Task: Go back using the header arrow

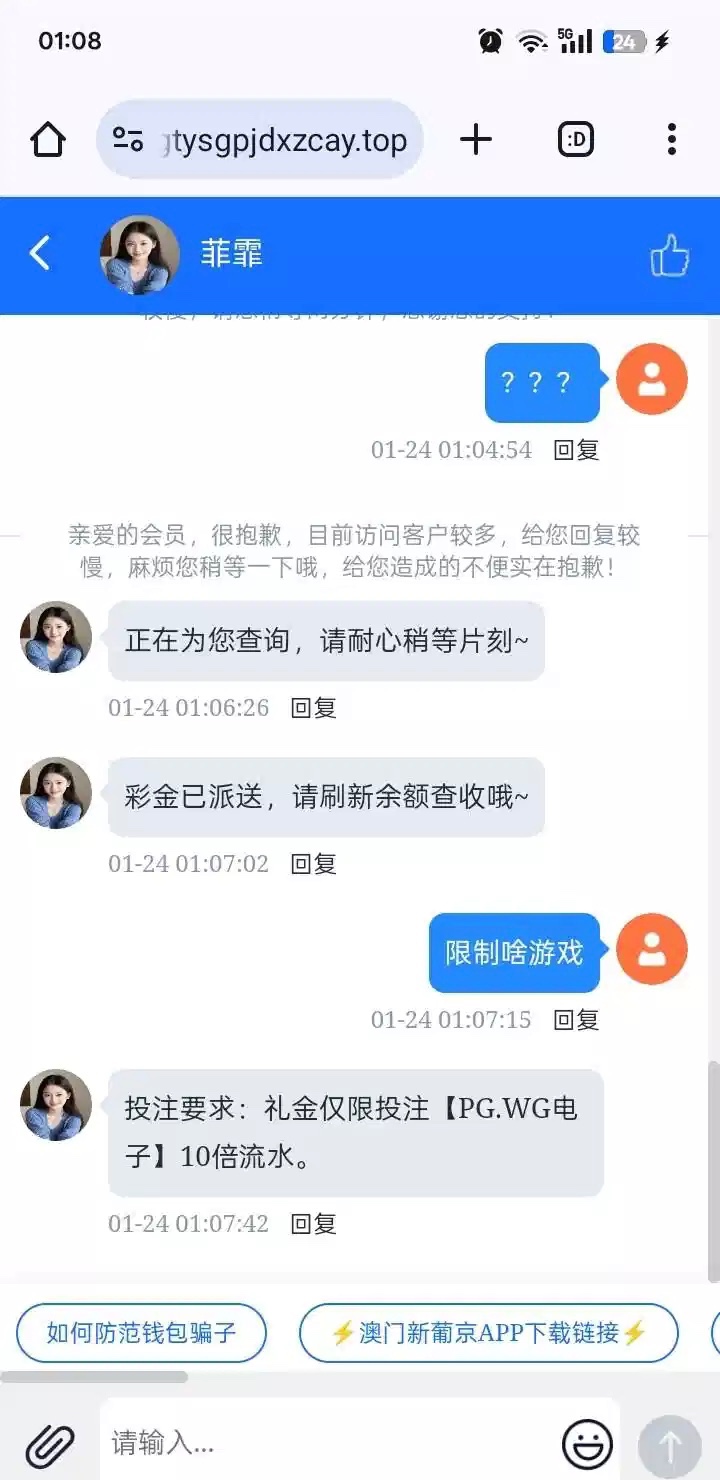Action: click(40, 254)
